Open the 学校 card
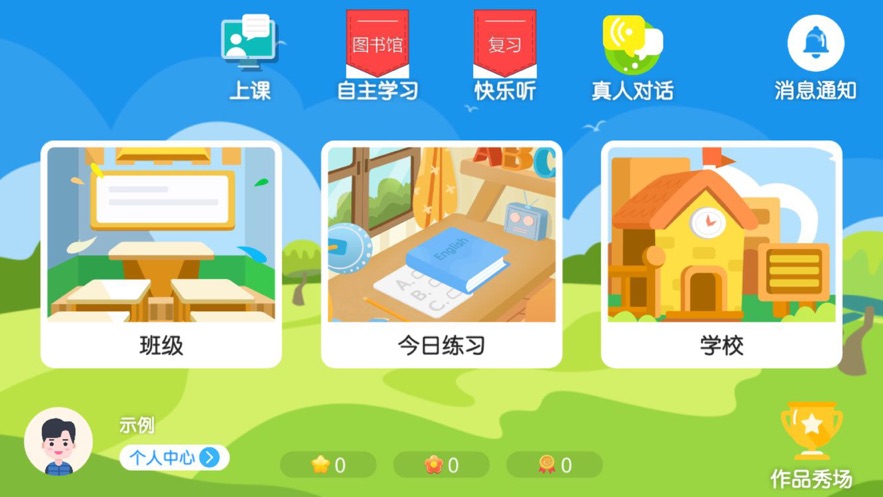 (721, 254)
